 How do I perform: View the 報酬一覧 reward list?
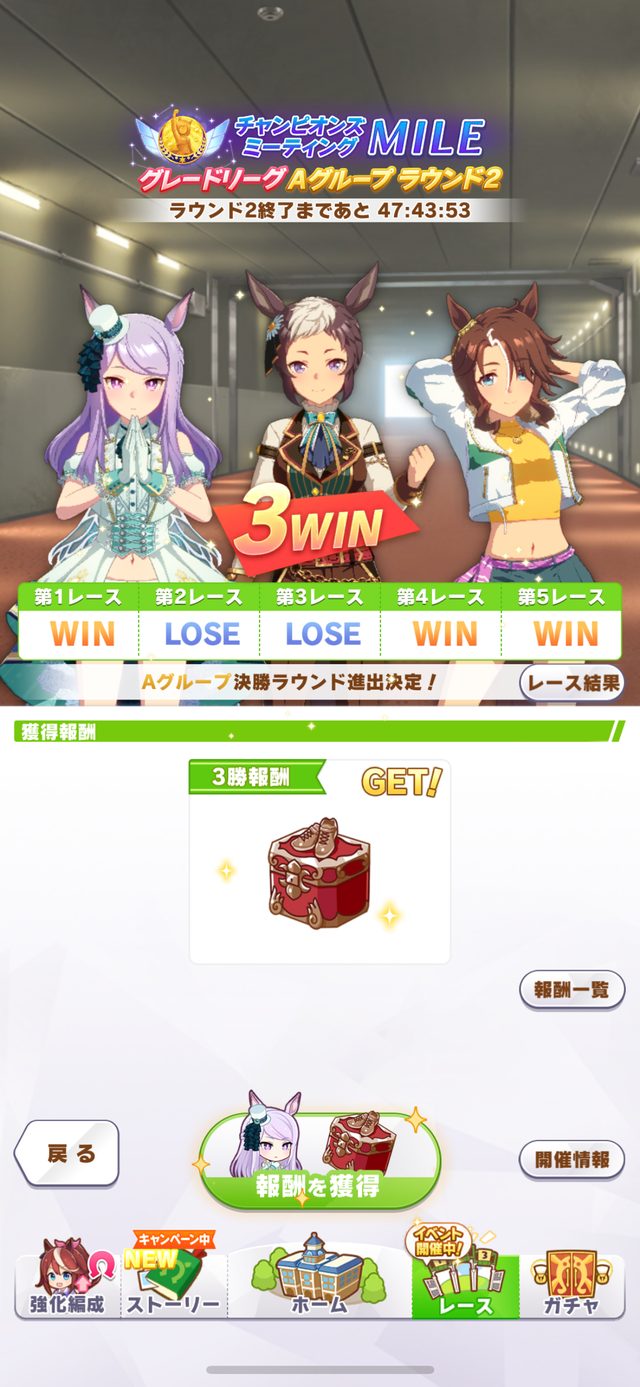click(x=572, y=990)
